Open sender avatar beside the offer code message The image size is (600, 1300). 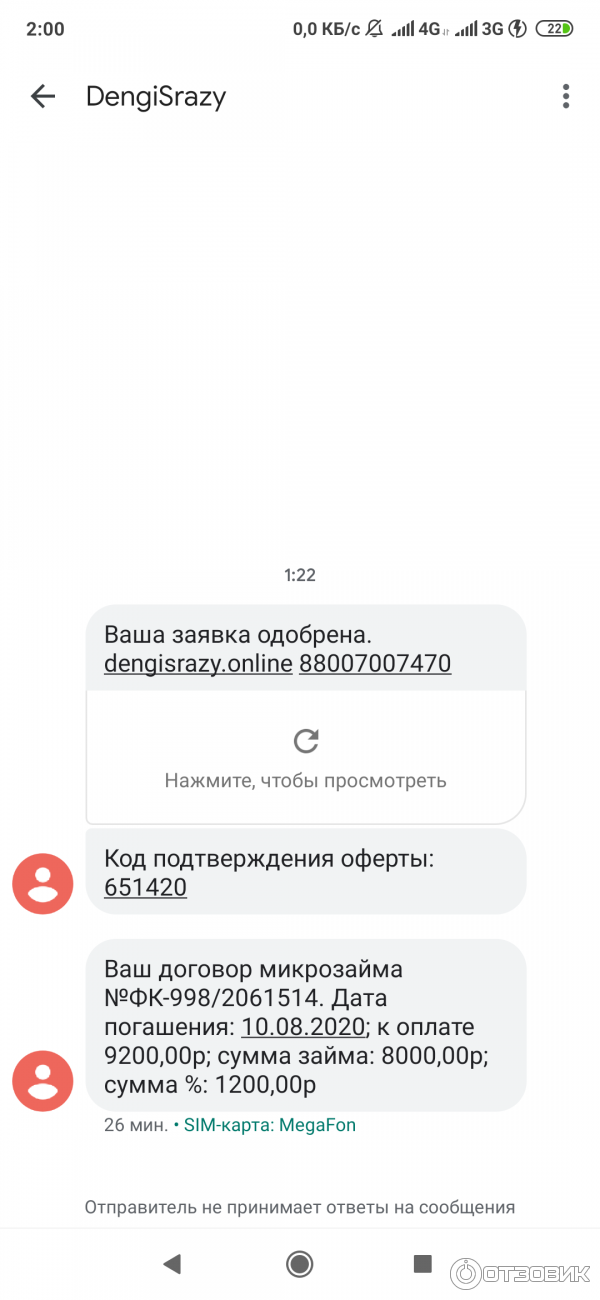42,883
